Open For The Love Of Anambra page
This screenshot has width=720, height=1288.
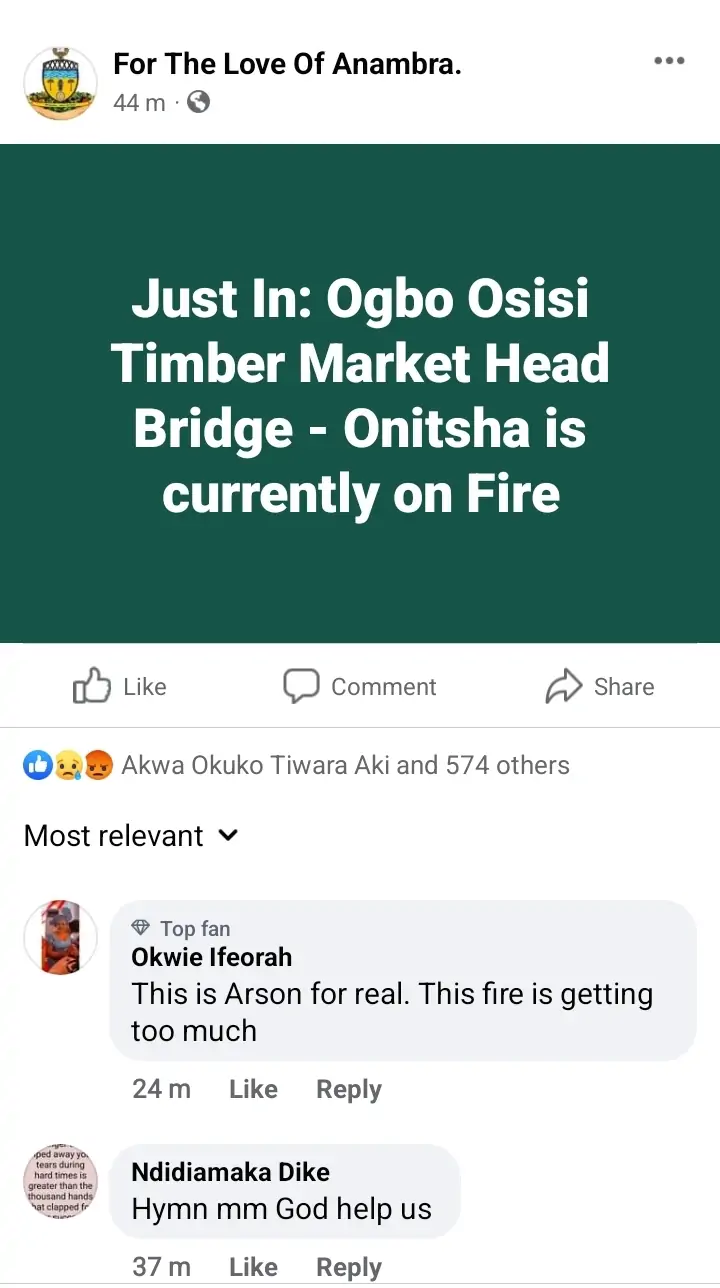pyautogui.click(x=287, y=64)
